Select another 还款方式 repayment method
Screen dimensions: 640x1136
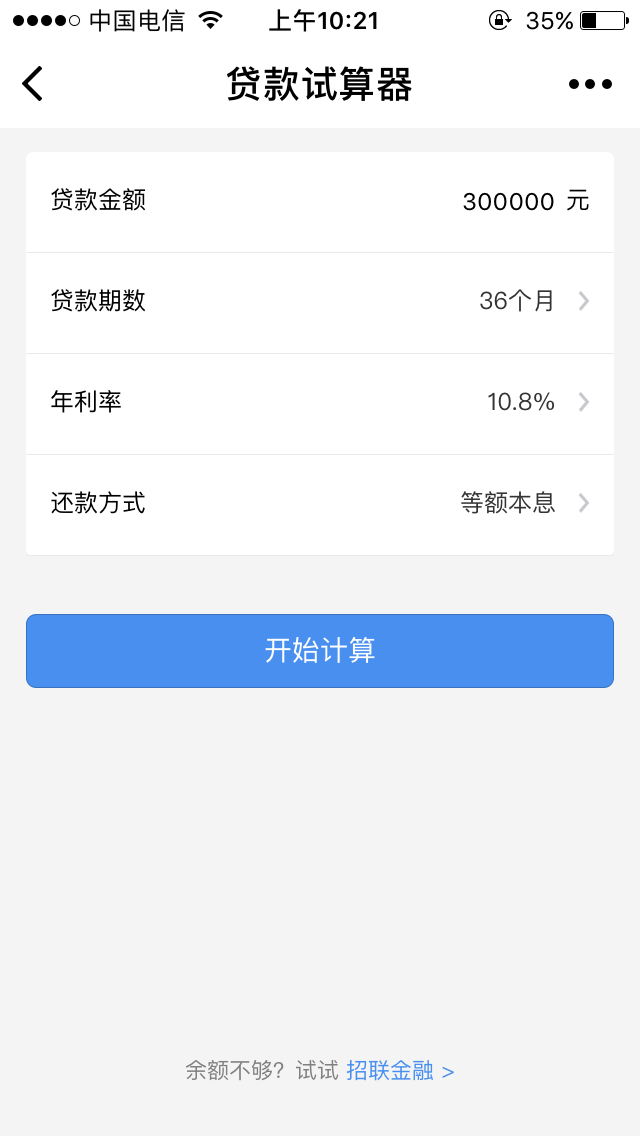click(x=522, y=503)
